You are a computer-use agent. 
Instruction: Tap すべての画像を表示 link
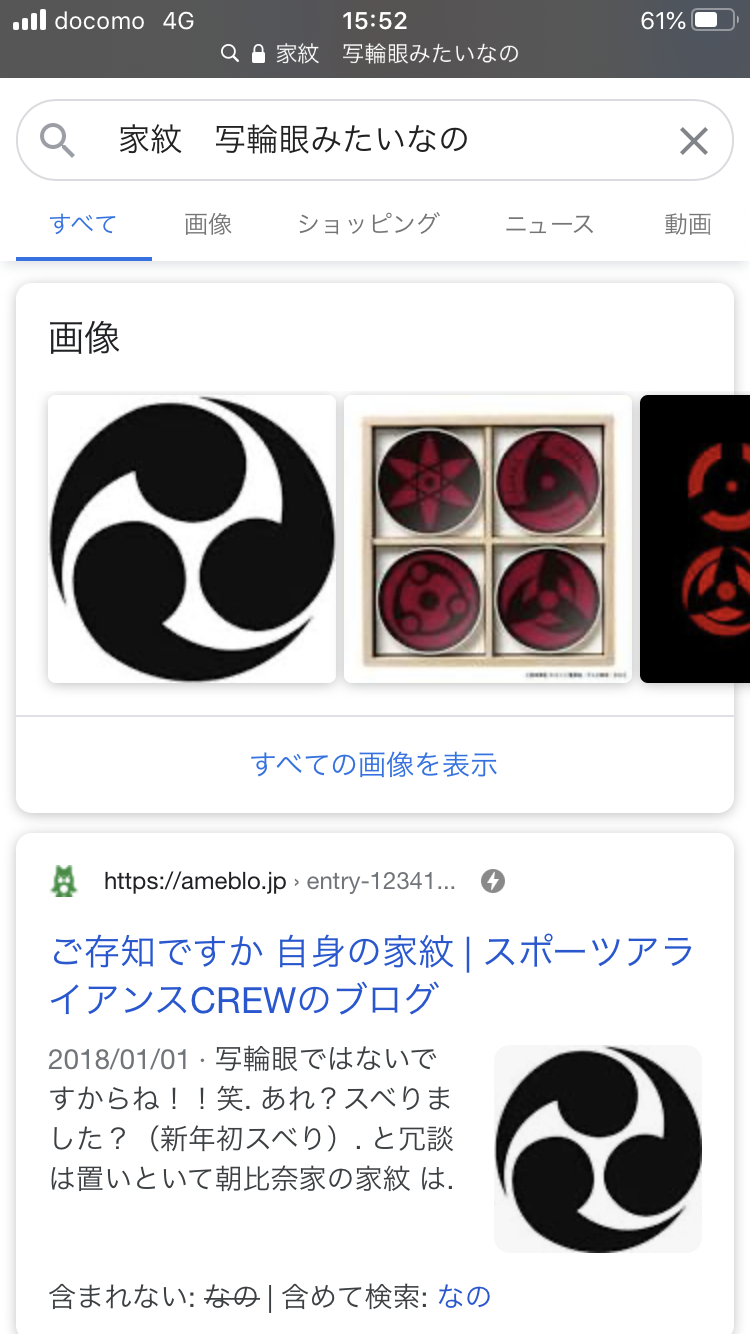point(374,765)
